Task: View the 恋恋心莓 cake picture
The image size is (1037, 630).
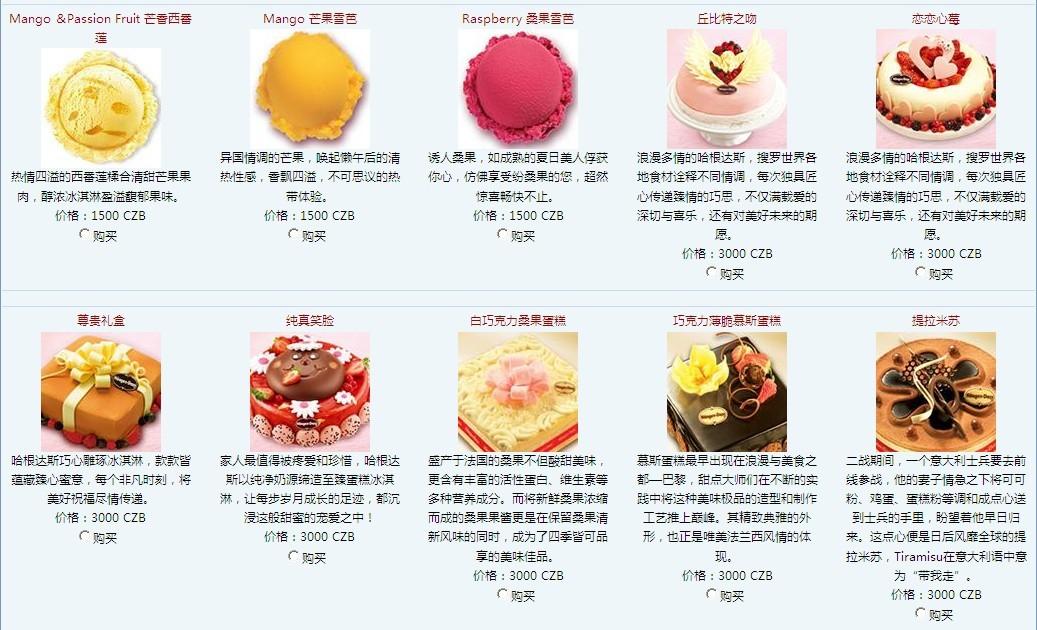Action: tap(936, 88)
